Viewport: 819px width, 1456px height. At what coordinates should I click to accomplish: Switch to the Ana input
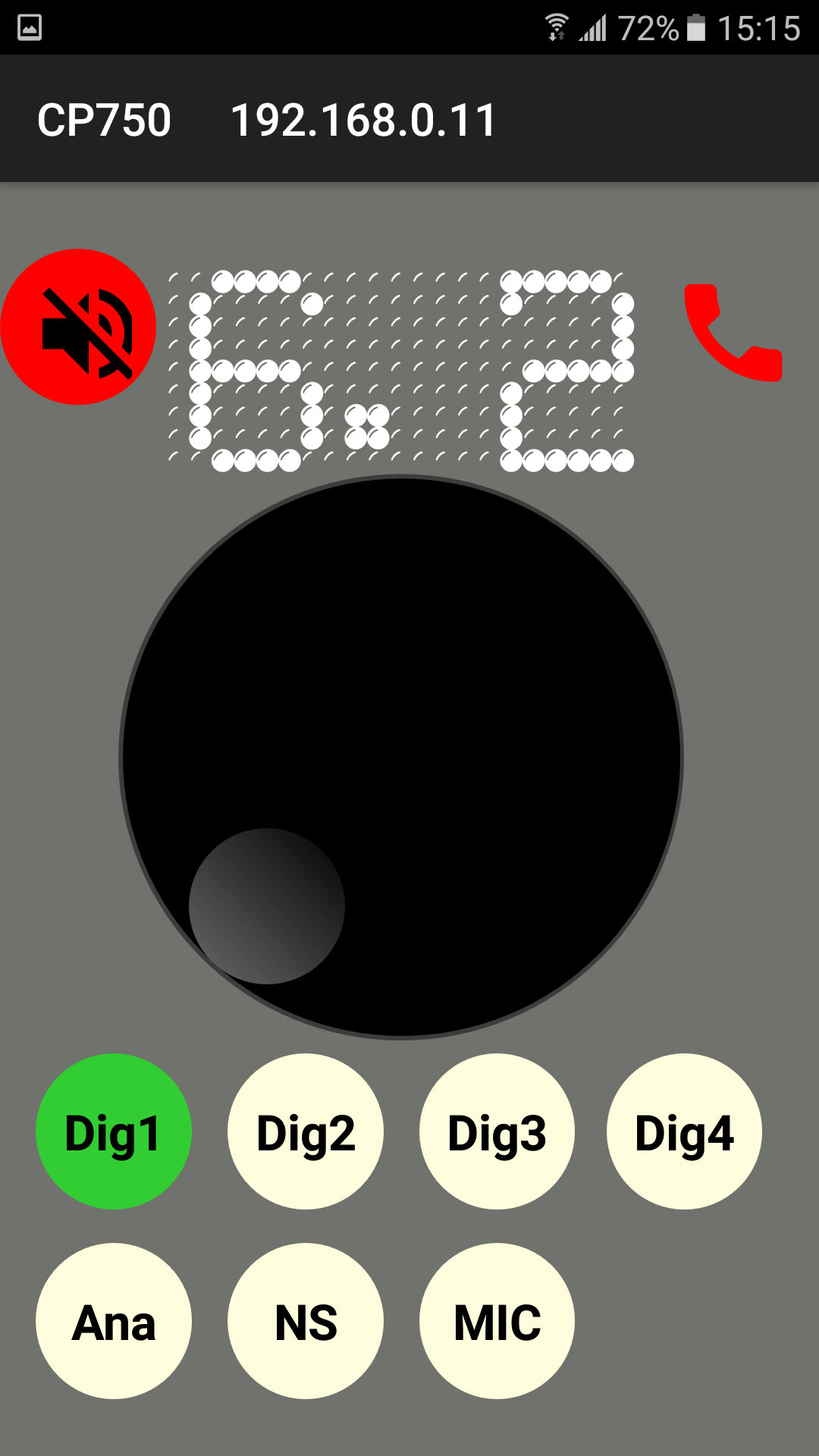(x=114, y=1320)
